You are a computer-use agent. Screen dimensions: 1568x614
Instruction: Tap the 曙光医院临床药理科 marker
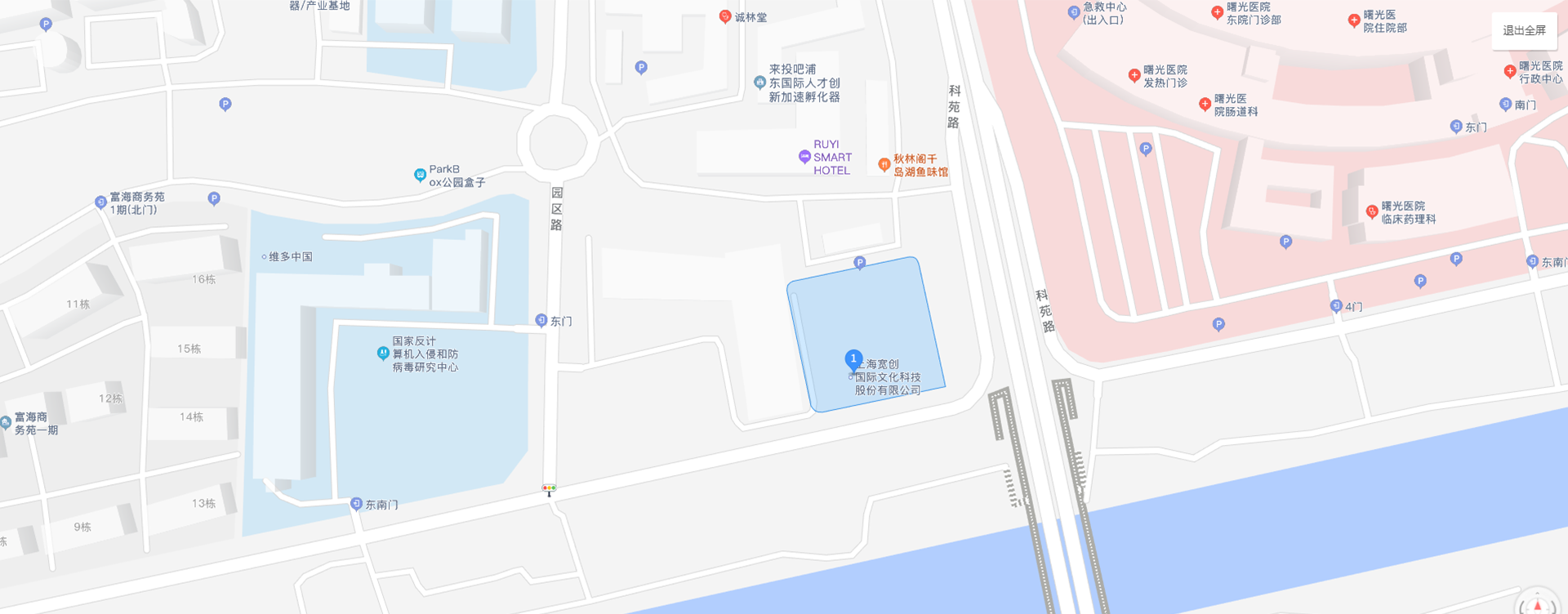(x=1372, y=212)
